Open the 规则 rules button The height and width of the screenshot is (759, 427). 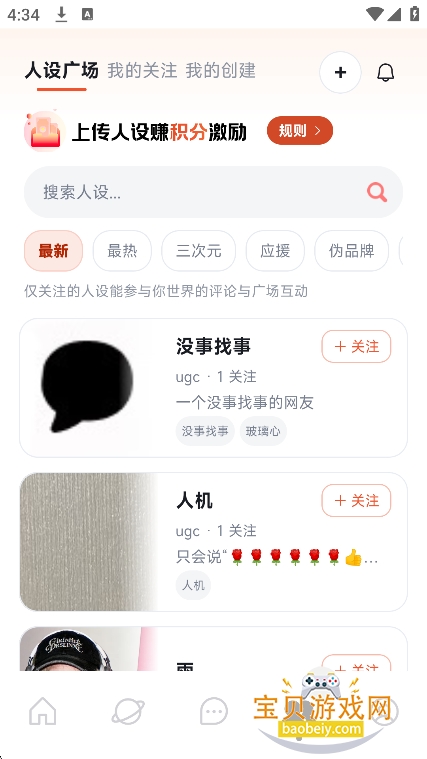300,131
